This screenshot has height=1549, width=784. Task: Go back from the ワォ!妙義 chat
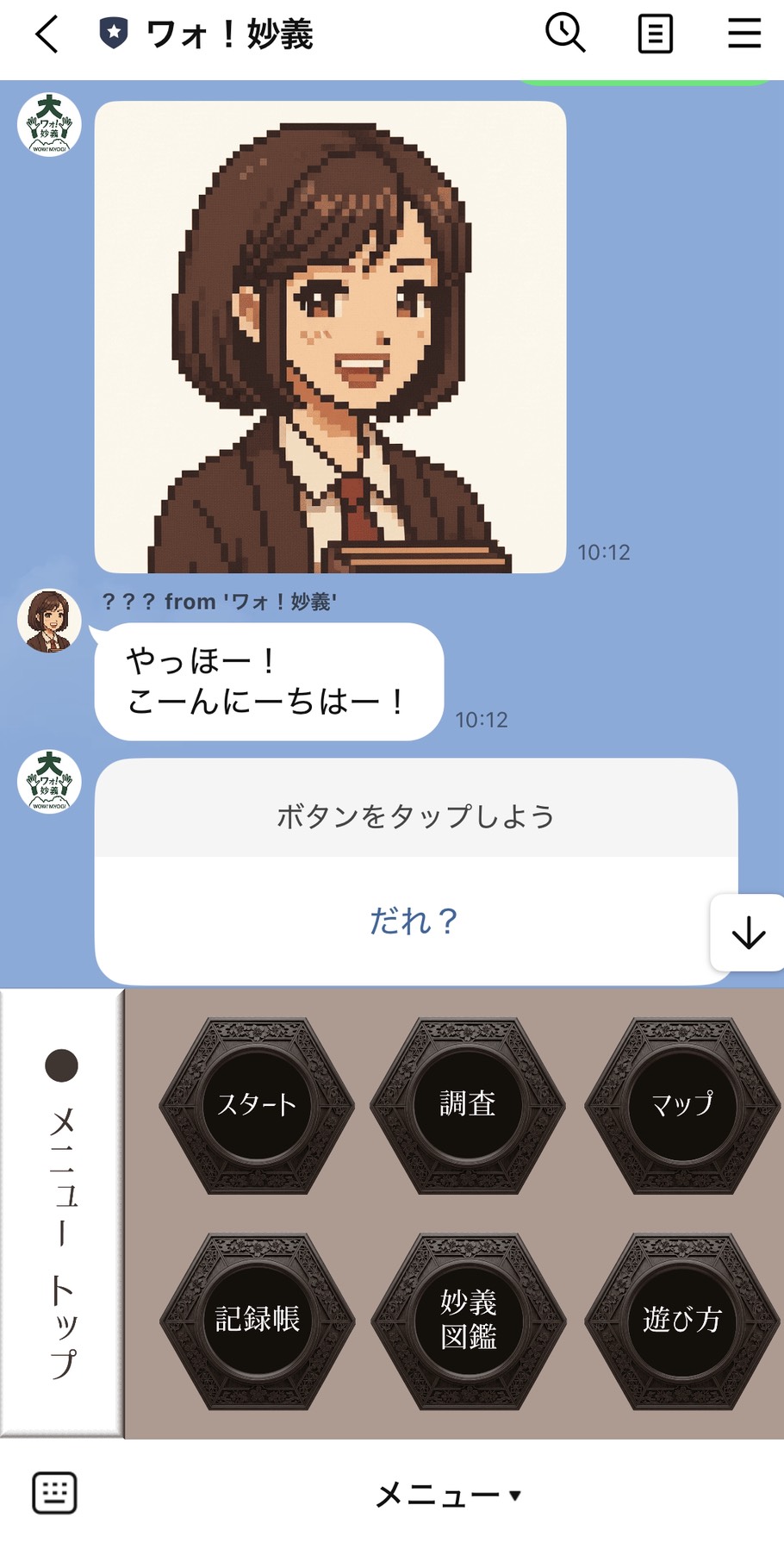pyautogui.click(x=47, y=35)
